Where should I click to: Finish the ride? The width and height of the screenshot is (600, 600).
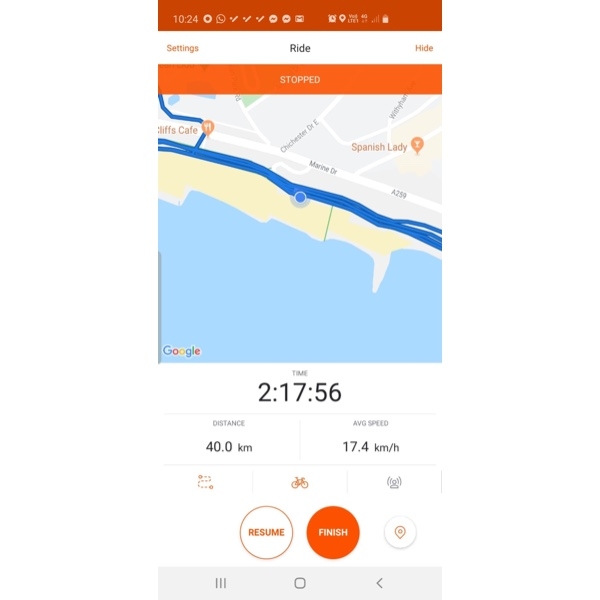333,533
